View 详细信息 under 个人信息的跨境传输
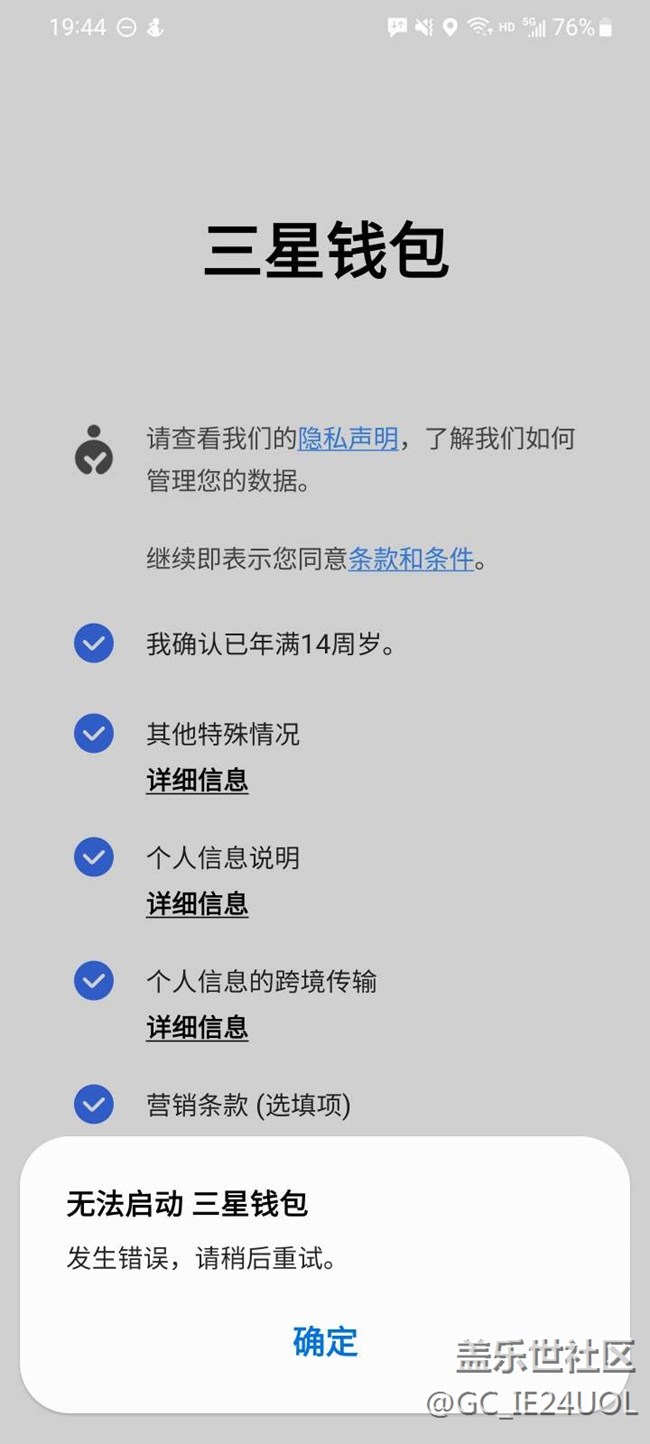Viewport: 650px width, 1444px height. pyautogui.click(x=197, y=1027)
